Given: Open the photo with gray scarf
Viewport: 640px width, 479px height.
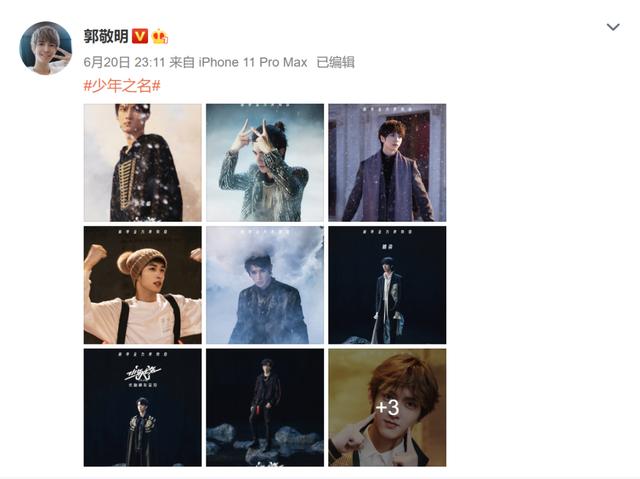Looking at the screenshot, I should point(387,162).
